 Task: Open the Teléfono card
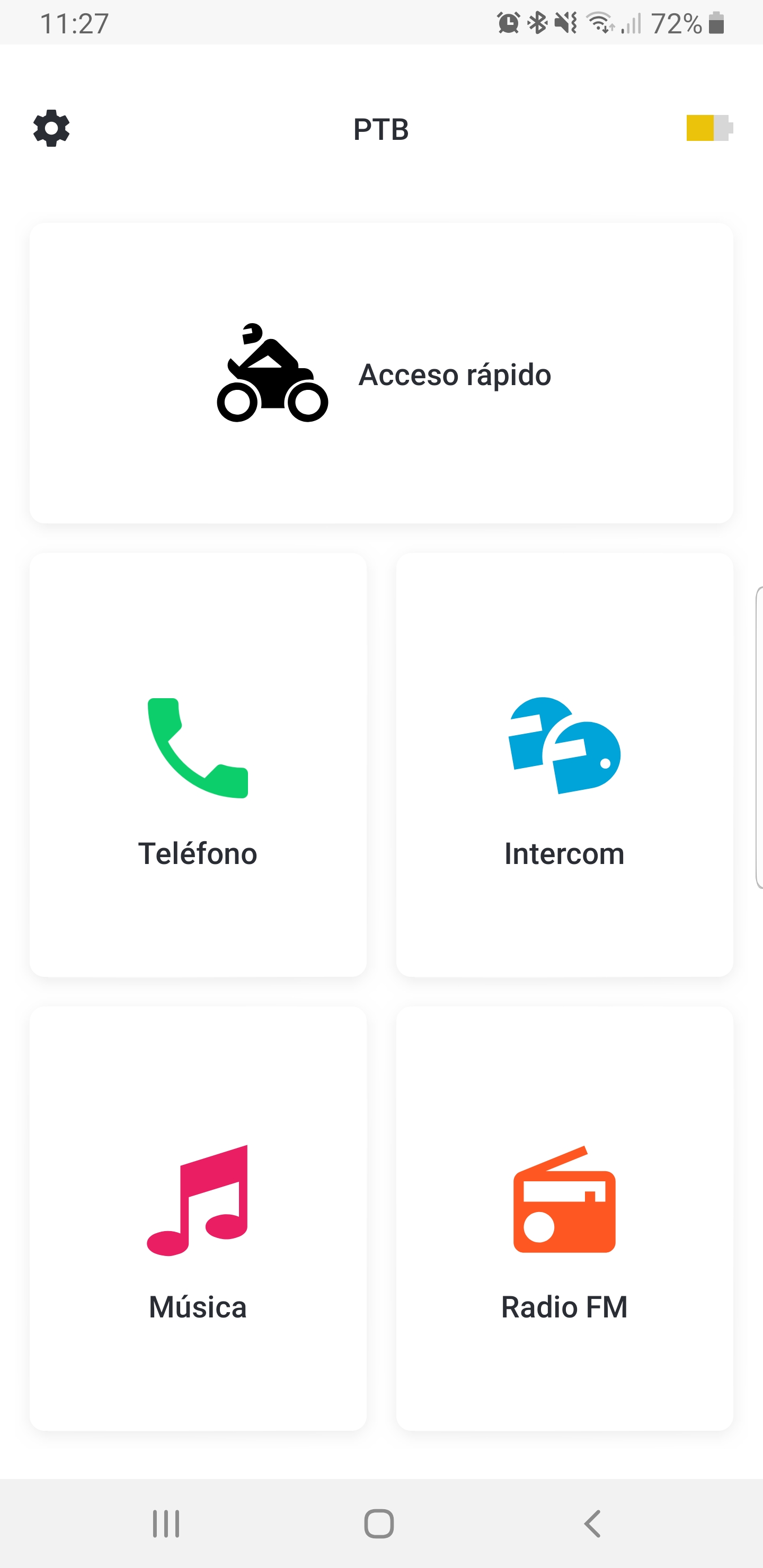[198, 767]
